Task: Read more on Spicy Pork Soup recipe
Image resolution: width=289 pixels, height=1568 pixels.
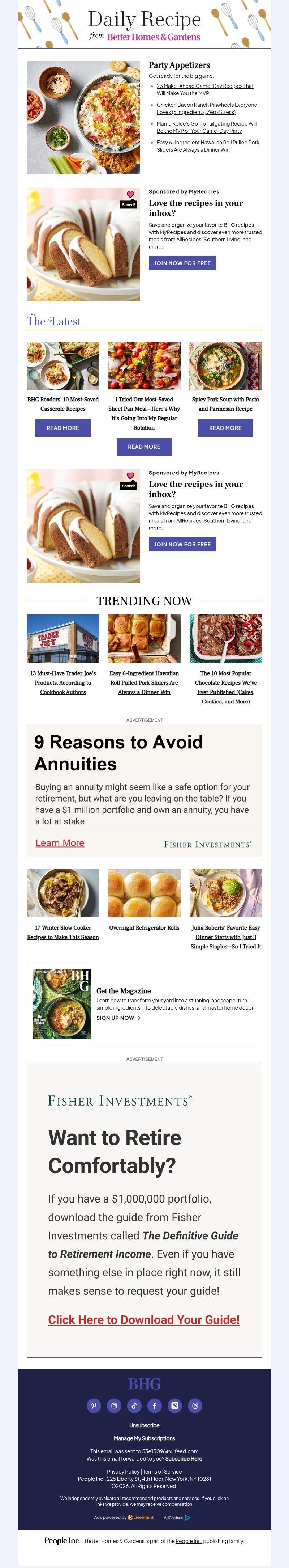Action: (x=225, y=428)
